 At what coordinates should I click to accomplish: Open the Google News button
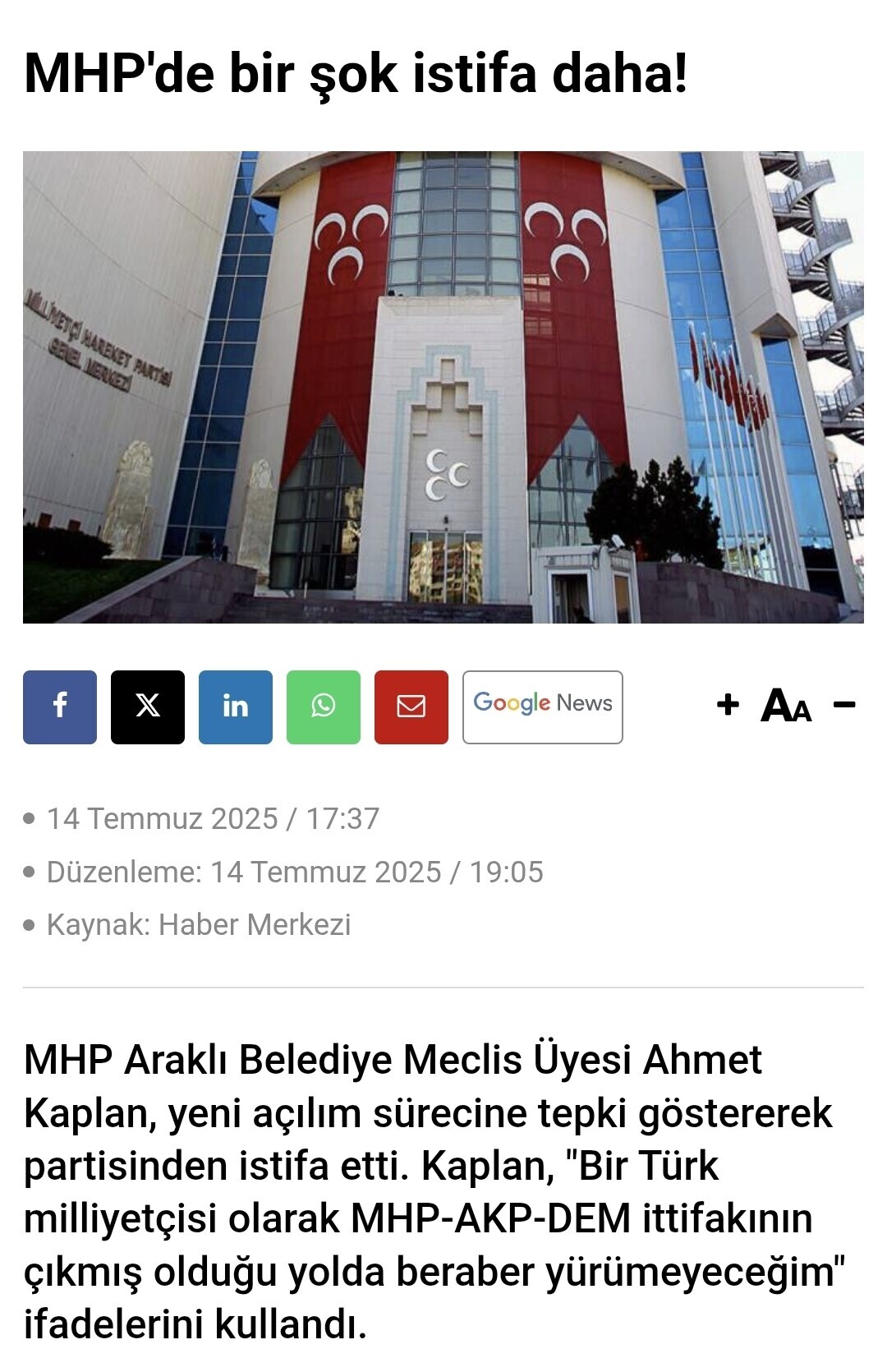[x=543, y=707]
